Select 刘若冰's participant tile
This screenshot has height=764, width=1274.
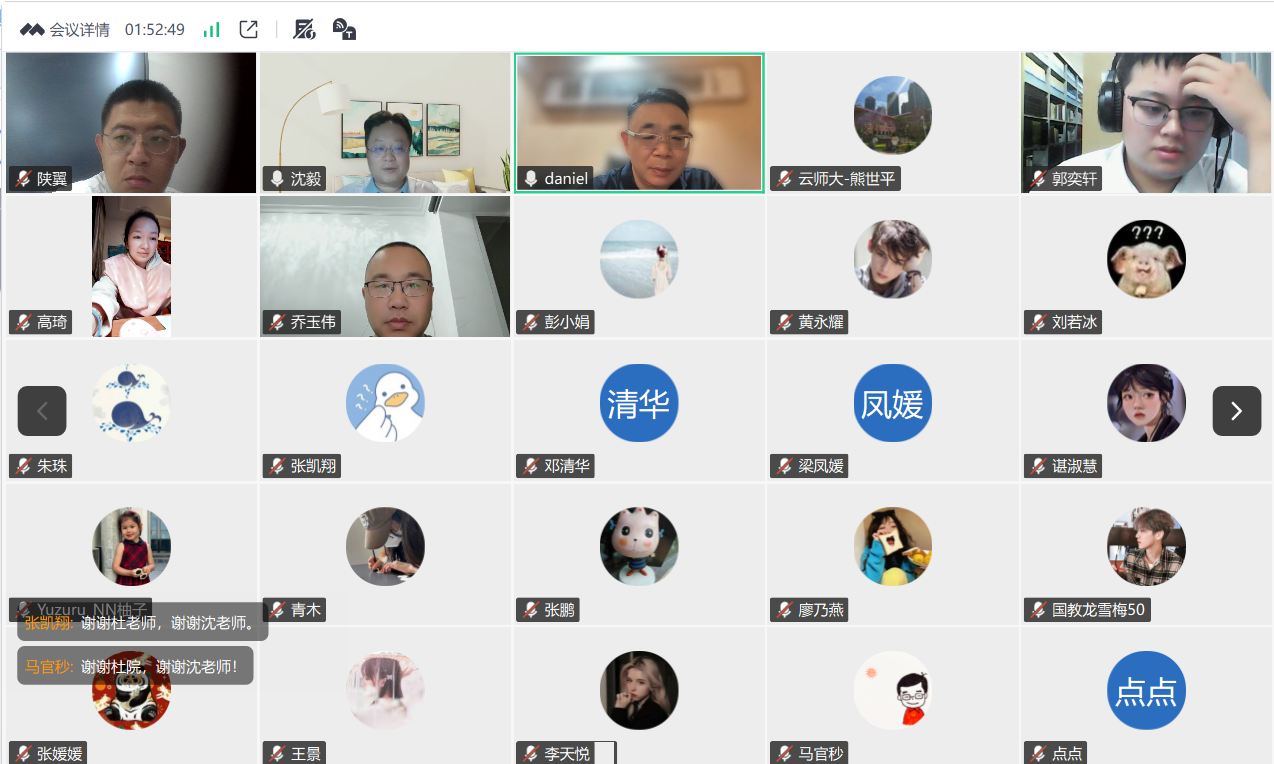pyautogui.click(x=1146, y=266)
